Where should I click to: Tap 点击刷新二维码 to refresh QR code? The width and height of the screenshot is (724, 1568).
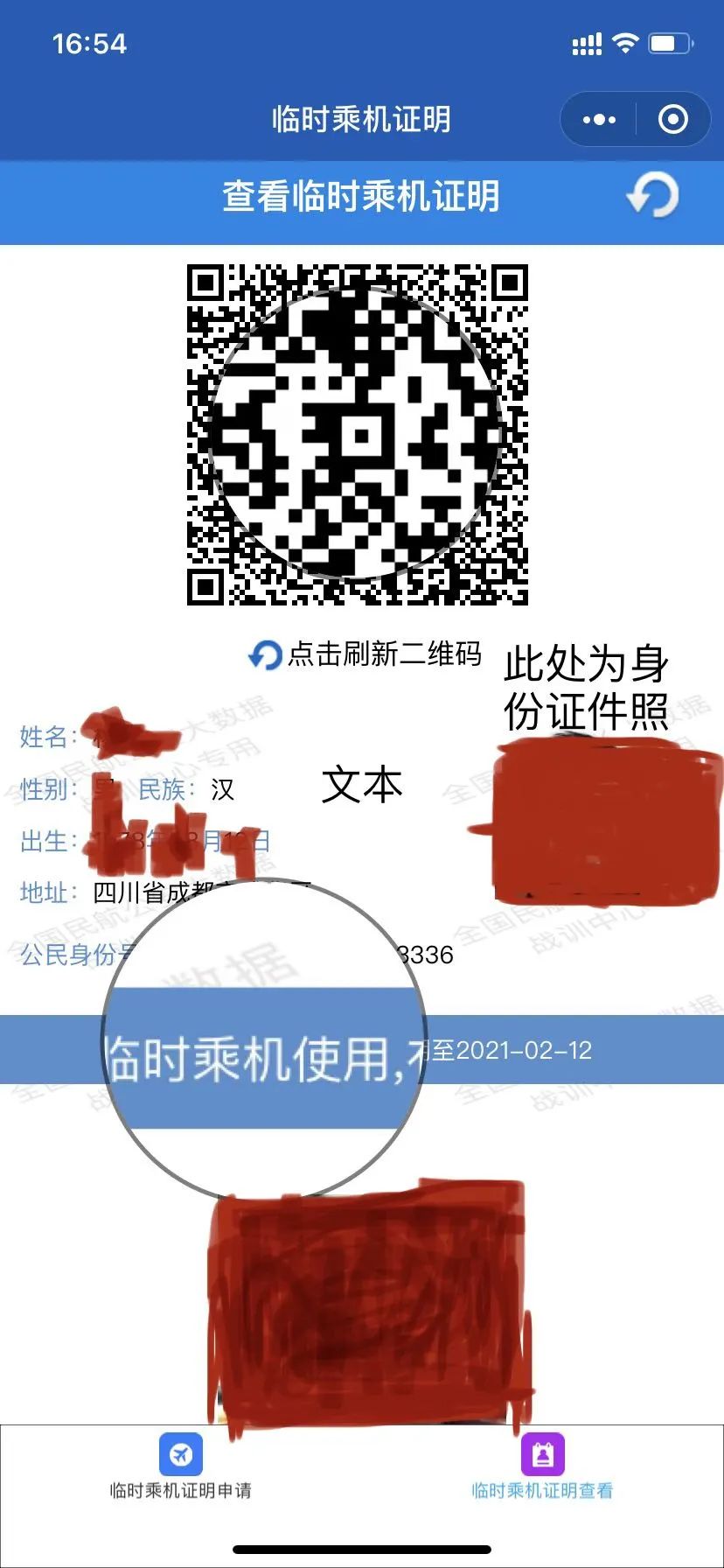coord(365,654)
